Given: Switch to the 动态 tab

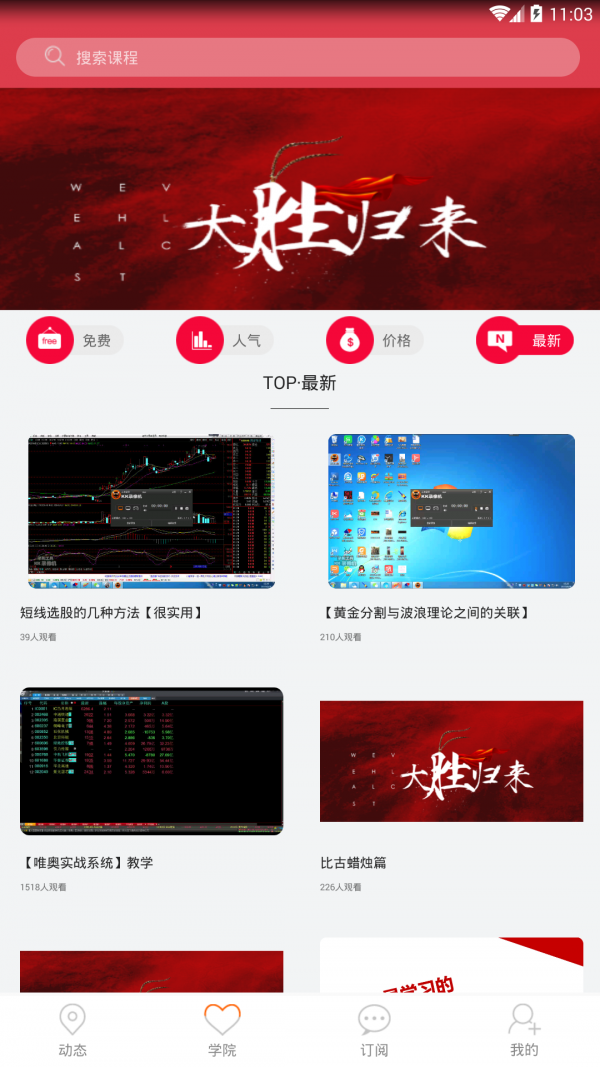Looking at the screenshot, I should [x=73, y=1030].
